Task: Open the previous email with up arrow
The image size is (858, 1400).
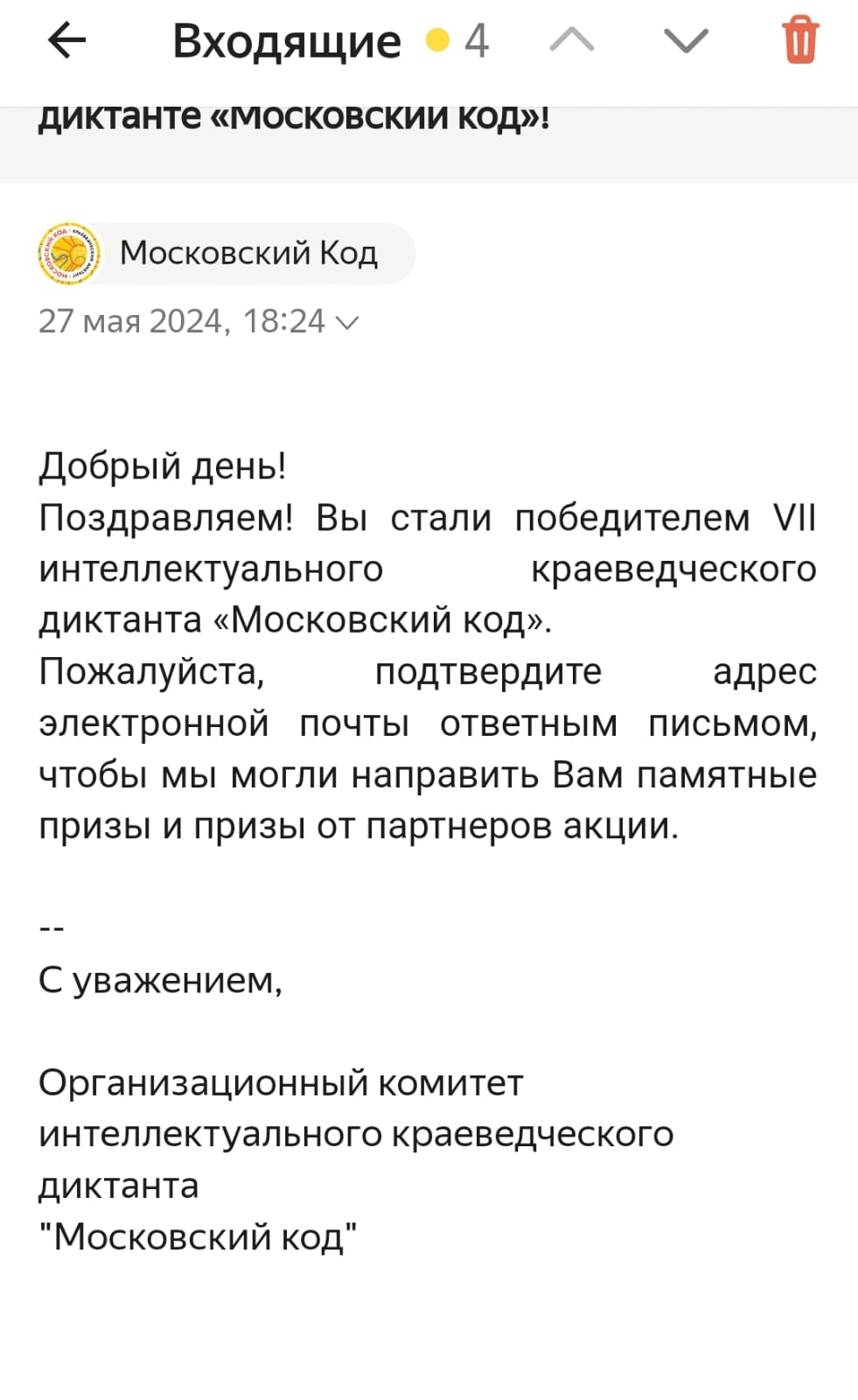Action: tap(572, 39)
